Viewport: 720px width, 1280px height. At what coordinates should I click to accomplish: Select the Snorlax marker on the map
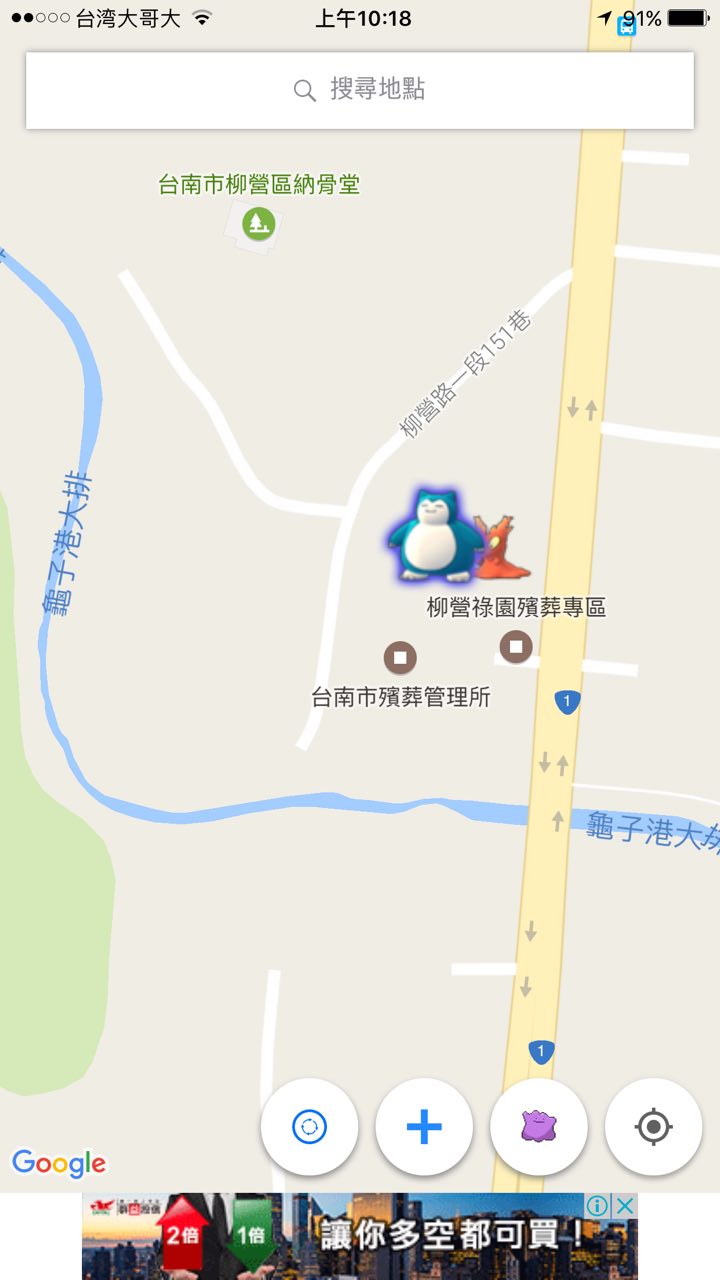432,535
